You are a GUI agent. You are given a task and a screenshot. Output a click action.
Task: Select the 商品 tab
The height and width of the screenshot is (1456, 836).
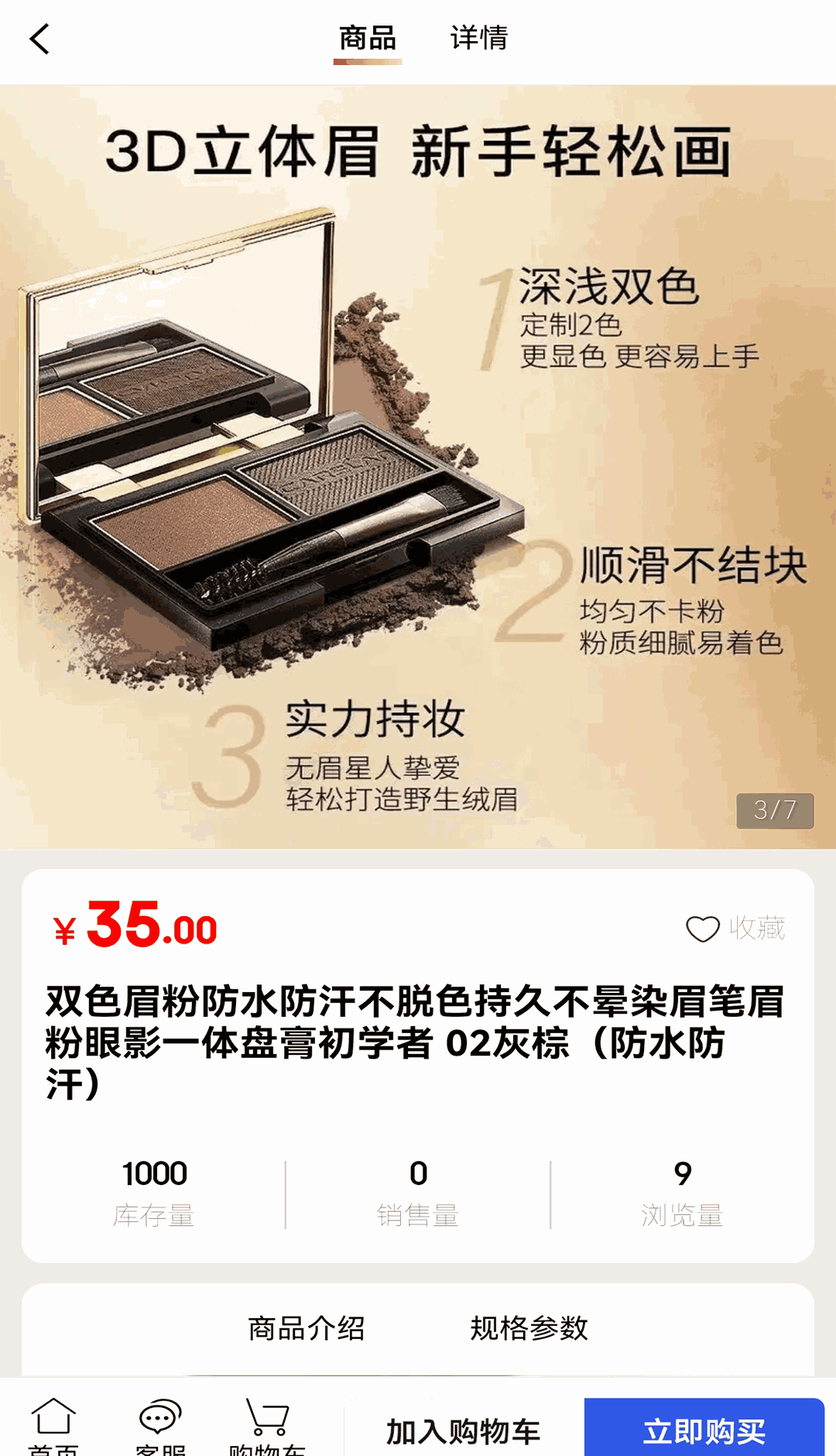[368, 38]
